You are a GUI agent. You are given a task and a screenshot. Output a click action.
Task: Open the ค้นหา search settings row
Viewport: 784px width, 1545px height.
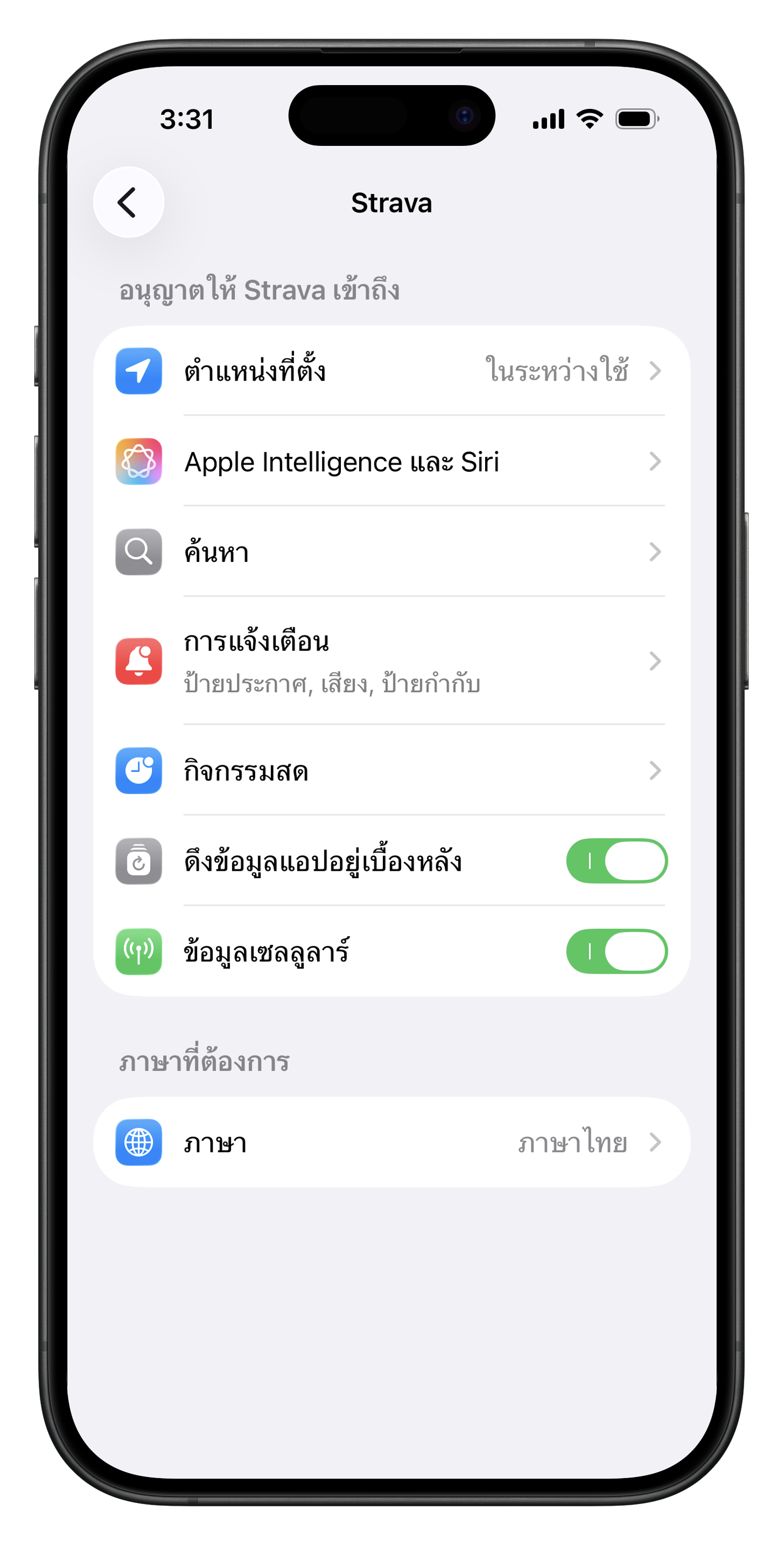tap(391, 552)
